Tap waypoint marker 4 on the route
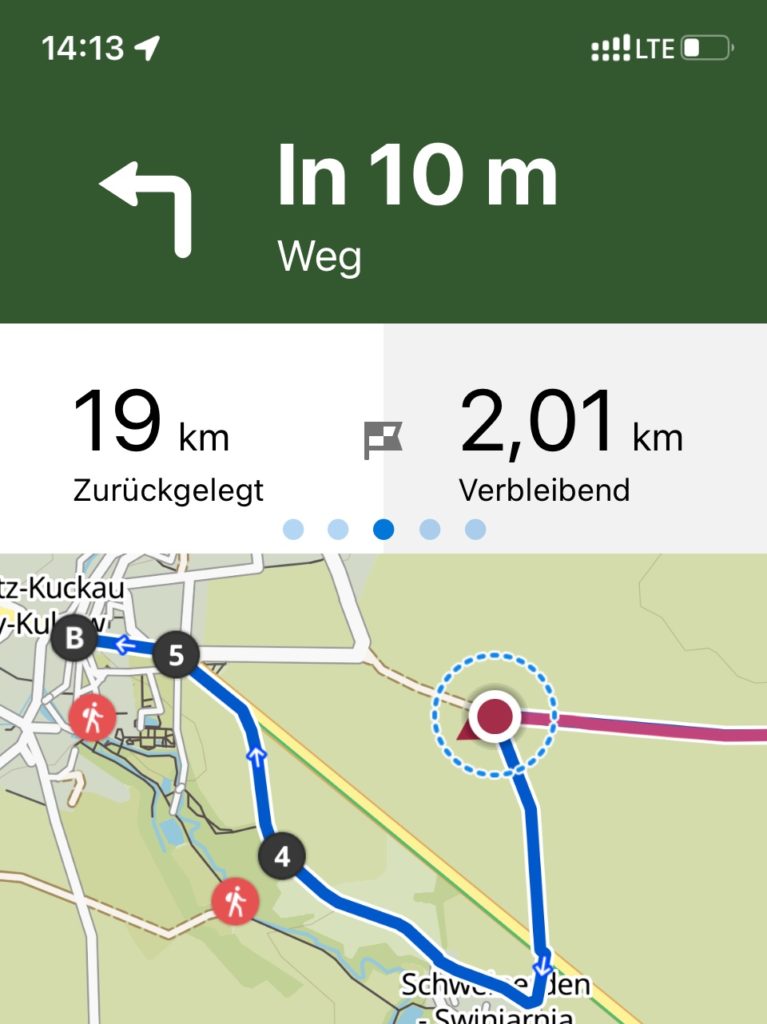Screen dimensions: 767x1024 [x=282, y=857]
